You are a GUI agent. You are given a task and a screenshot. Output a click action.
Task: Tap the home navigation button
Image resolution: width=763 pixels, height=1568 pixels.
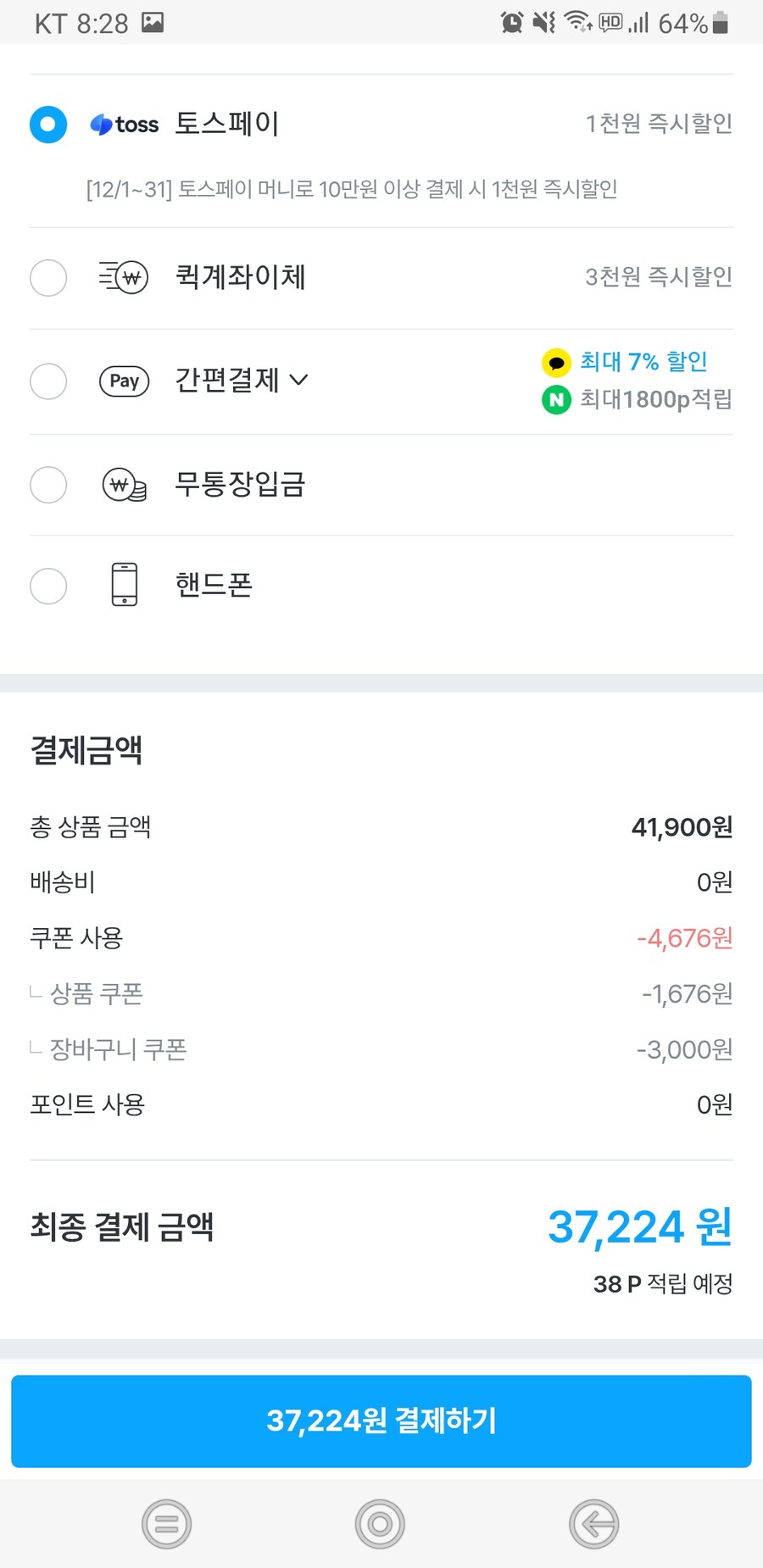(x=380, y=1524)
